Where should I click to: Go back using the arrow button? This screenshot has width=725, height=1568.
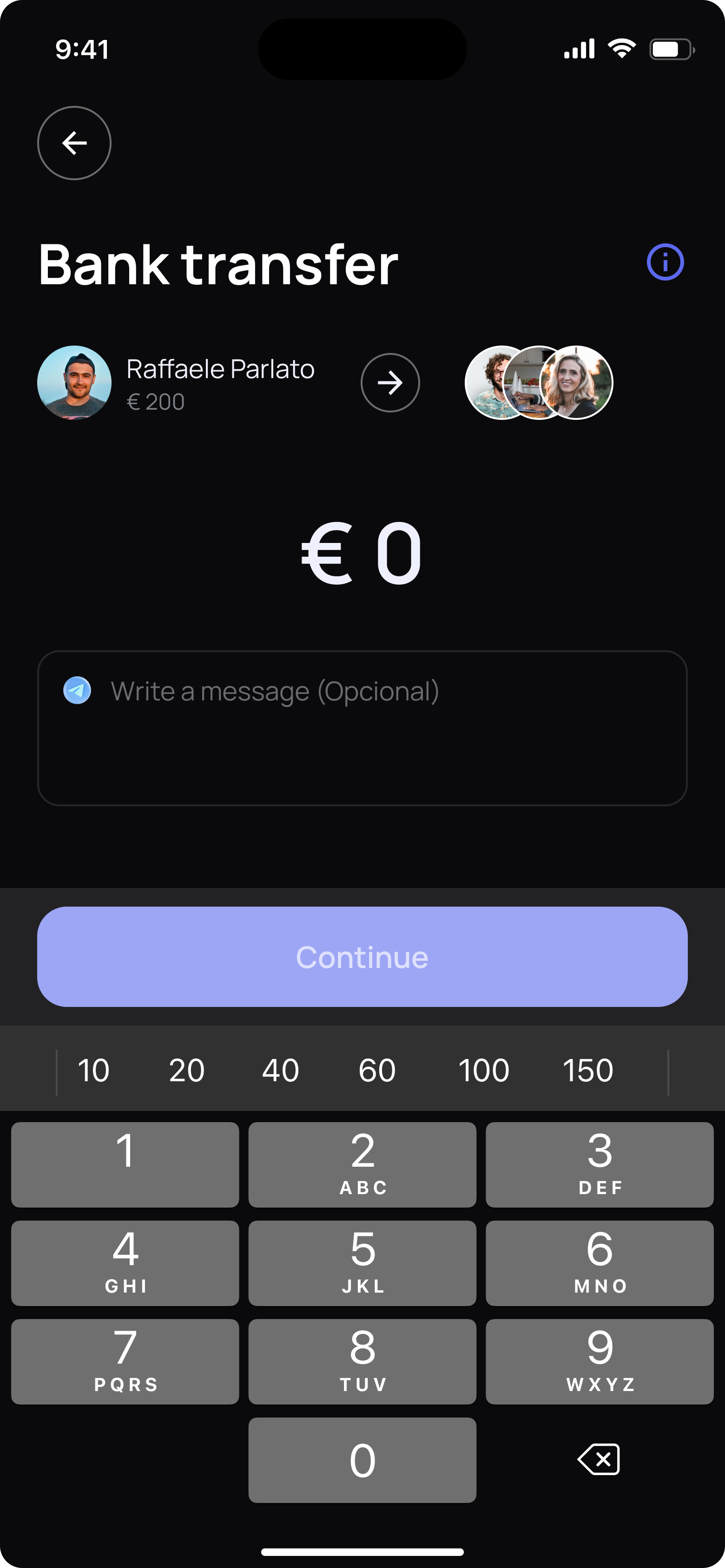click(x=74, y=143)
